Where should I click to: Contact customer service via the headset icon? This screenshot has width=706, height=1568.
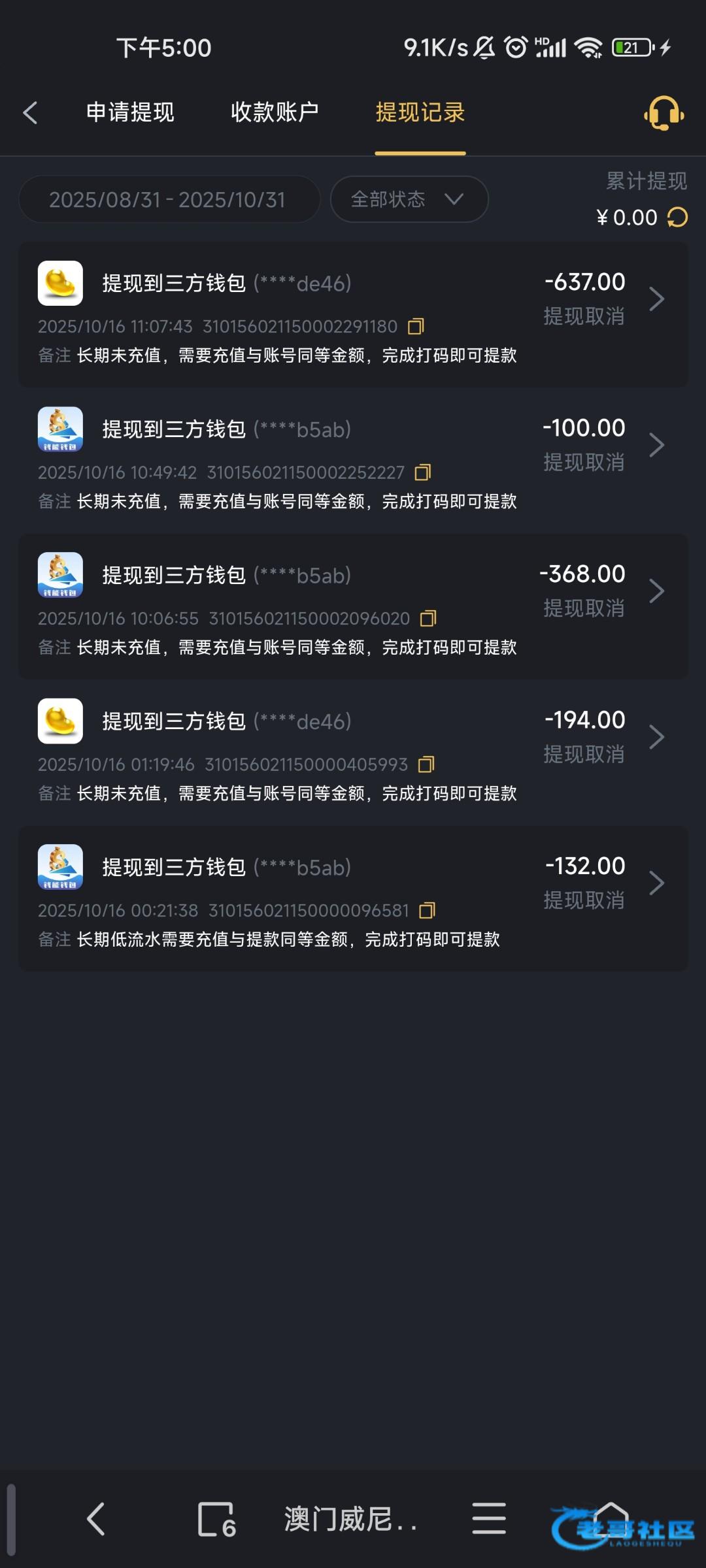(x=664, y=114)
